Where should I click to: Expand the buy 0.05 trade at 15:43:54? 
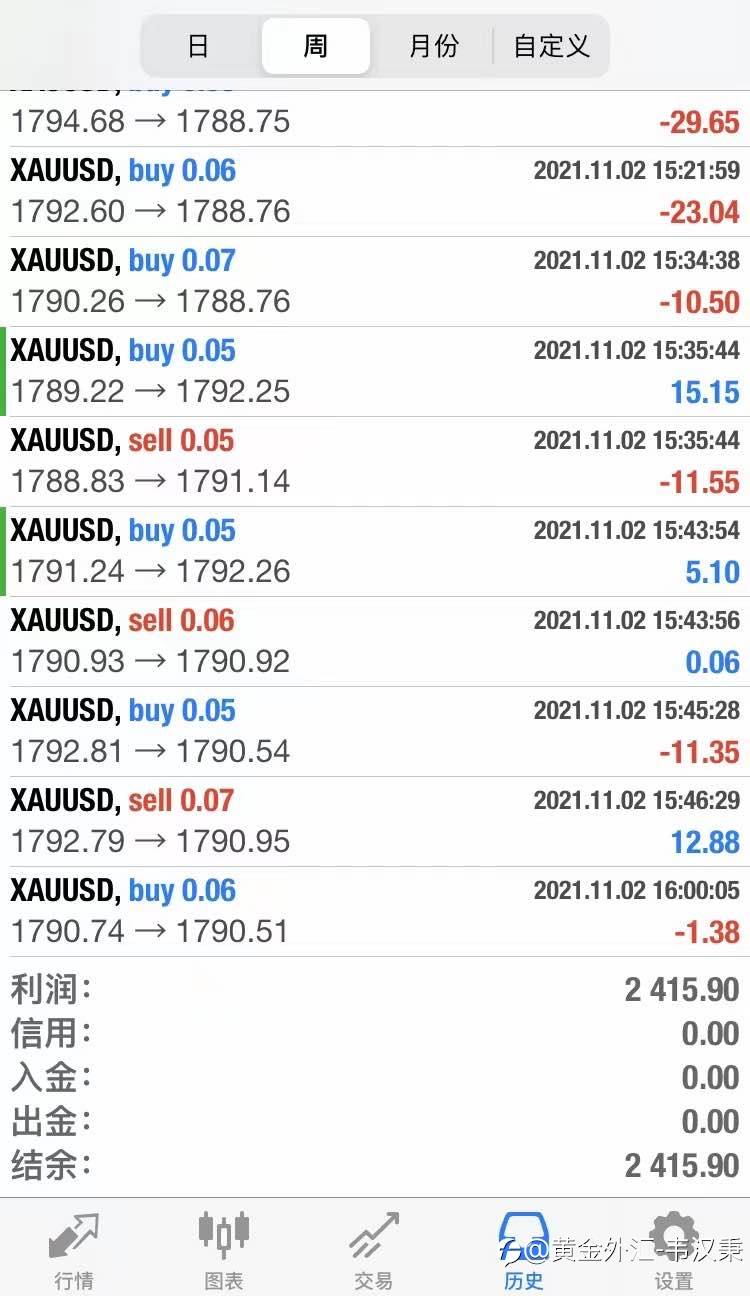(x=375, y=552)
